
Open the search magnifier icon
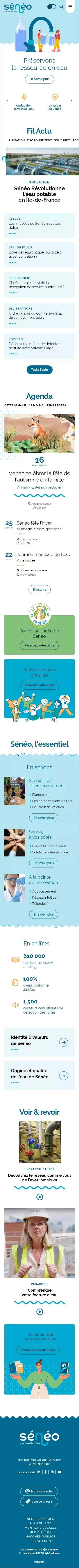61,7
